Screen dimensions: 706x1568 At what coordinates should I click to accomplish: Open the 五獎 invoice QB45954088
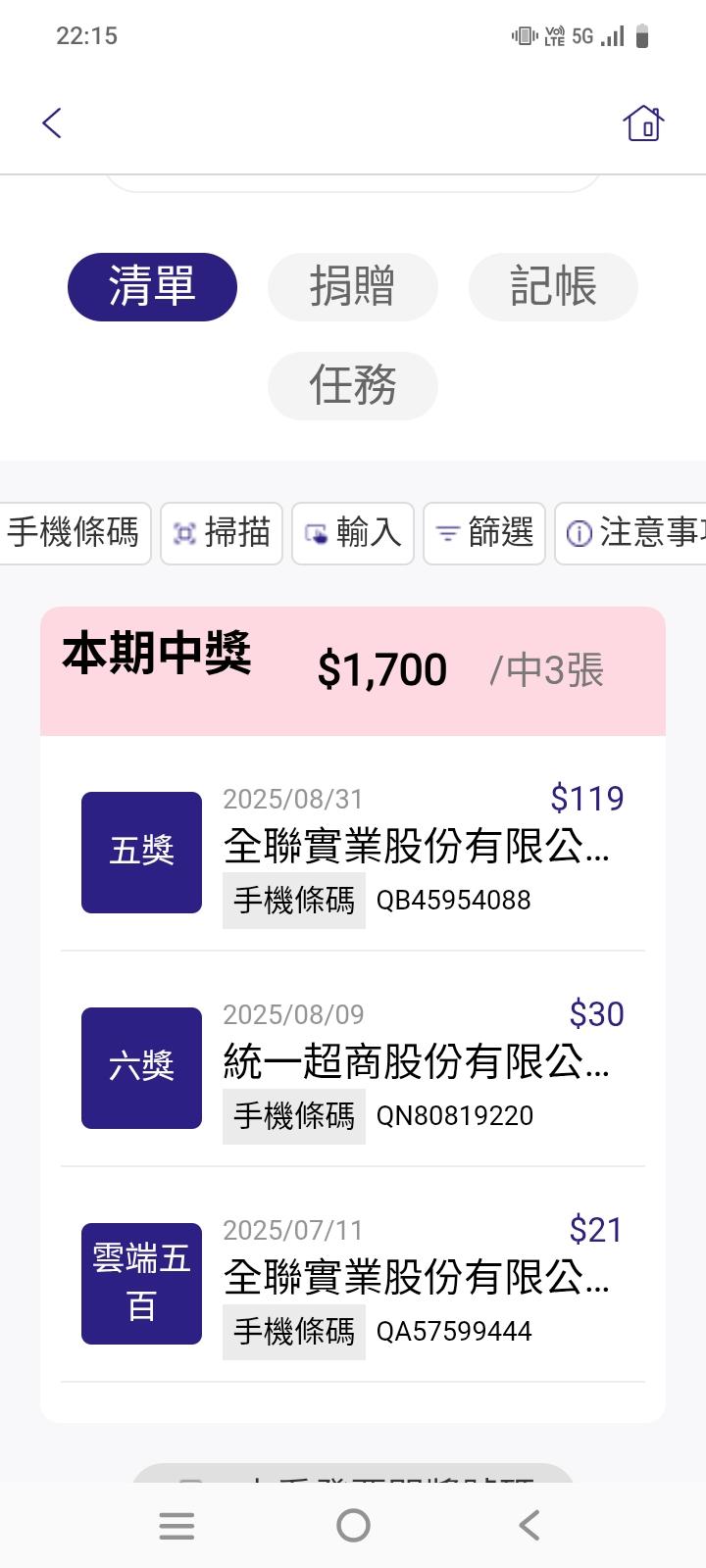click(x=353, y=852)
